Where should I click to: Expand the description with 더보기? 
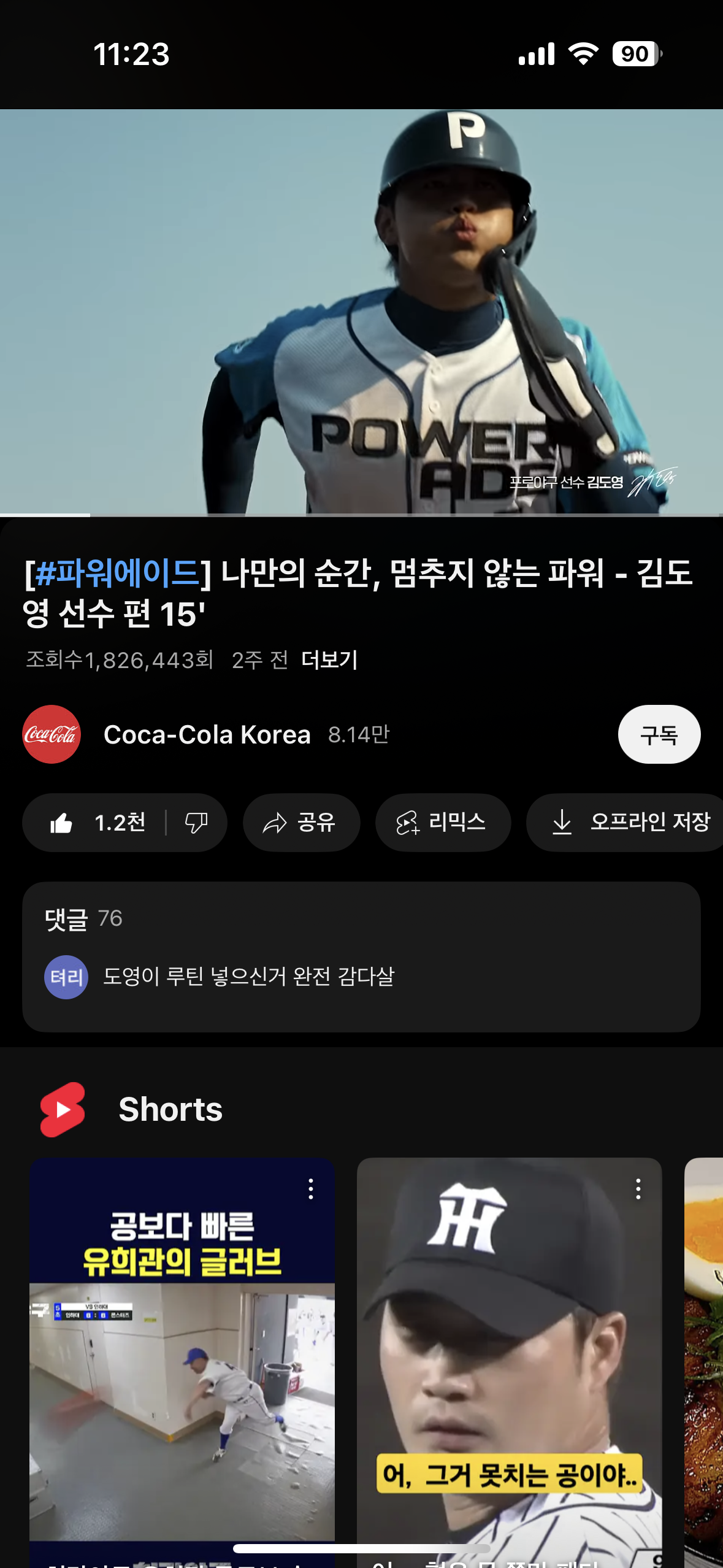click(329, 660)
